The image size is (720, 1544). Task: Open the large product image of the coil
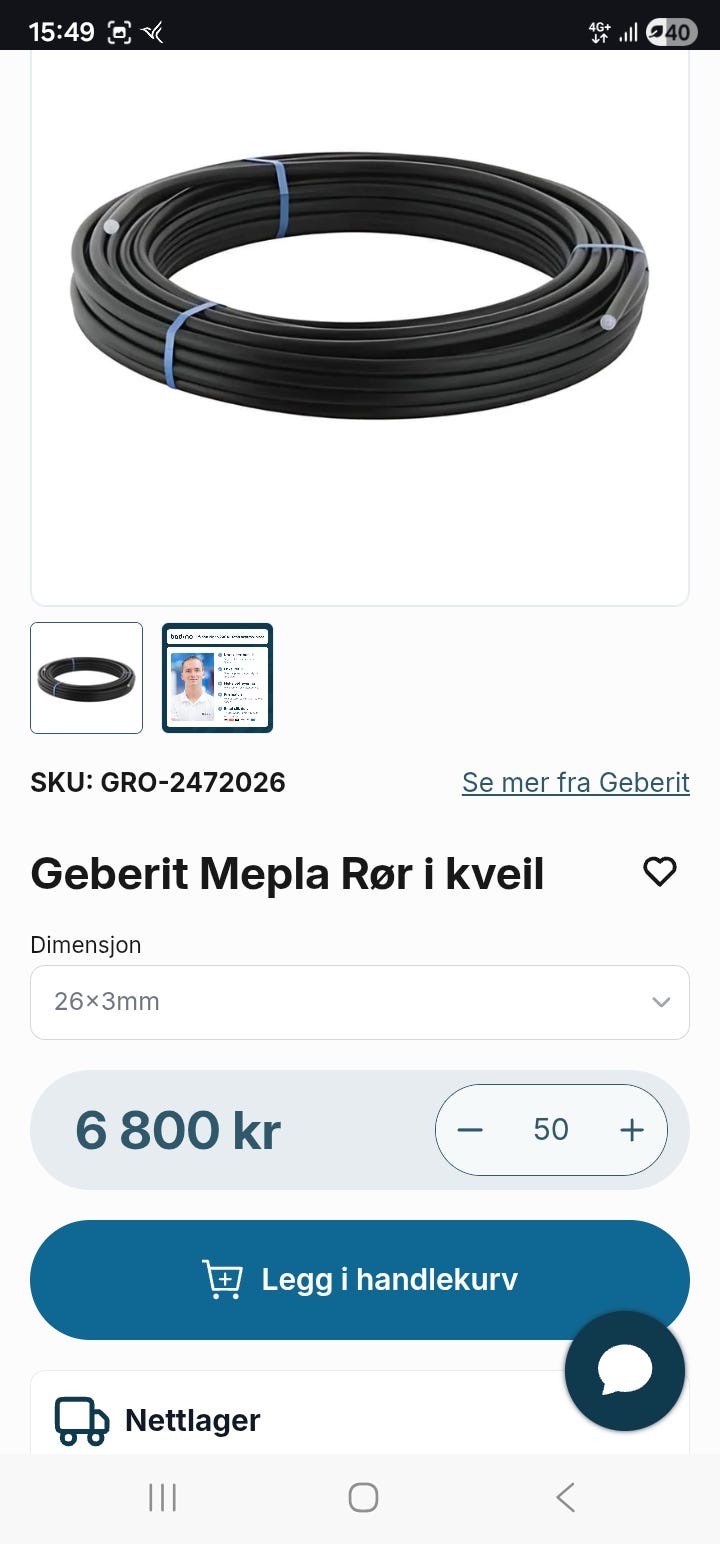pyautogui.click(x=360, y=300)
